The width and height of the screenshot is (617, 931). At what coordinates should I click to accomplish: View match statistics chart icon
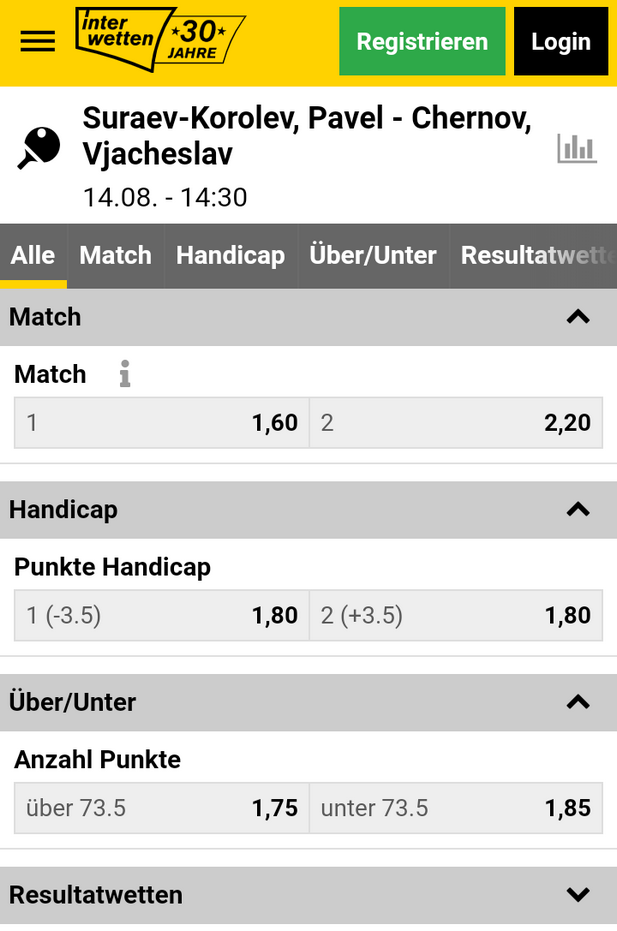tap(577, 150)
